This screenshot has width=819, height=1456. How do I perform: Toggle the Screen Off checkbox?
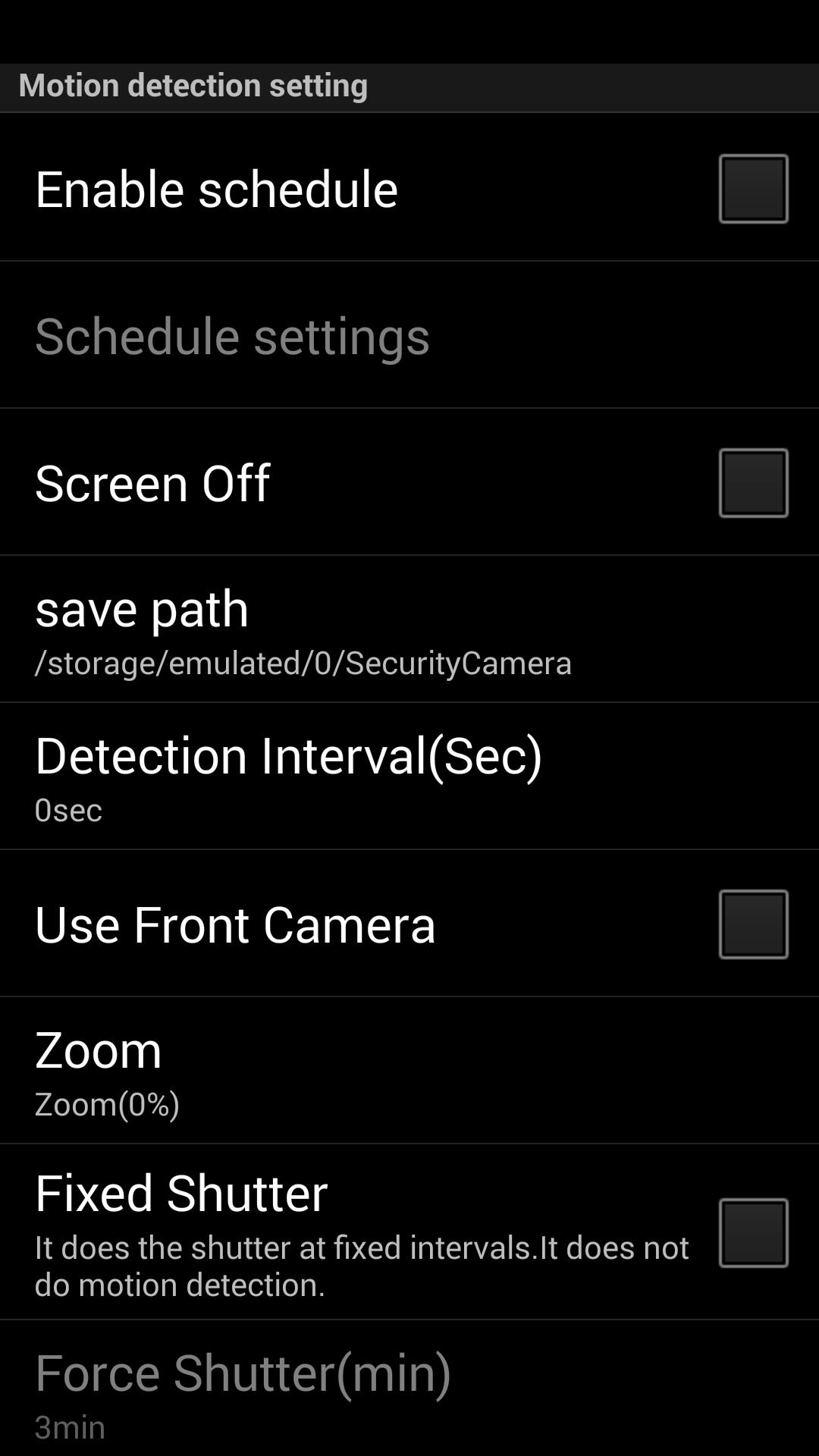pos(752,482)
